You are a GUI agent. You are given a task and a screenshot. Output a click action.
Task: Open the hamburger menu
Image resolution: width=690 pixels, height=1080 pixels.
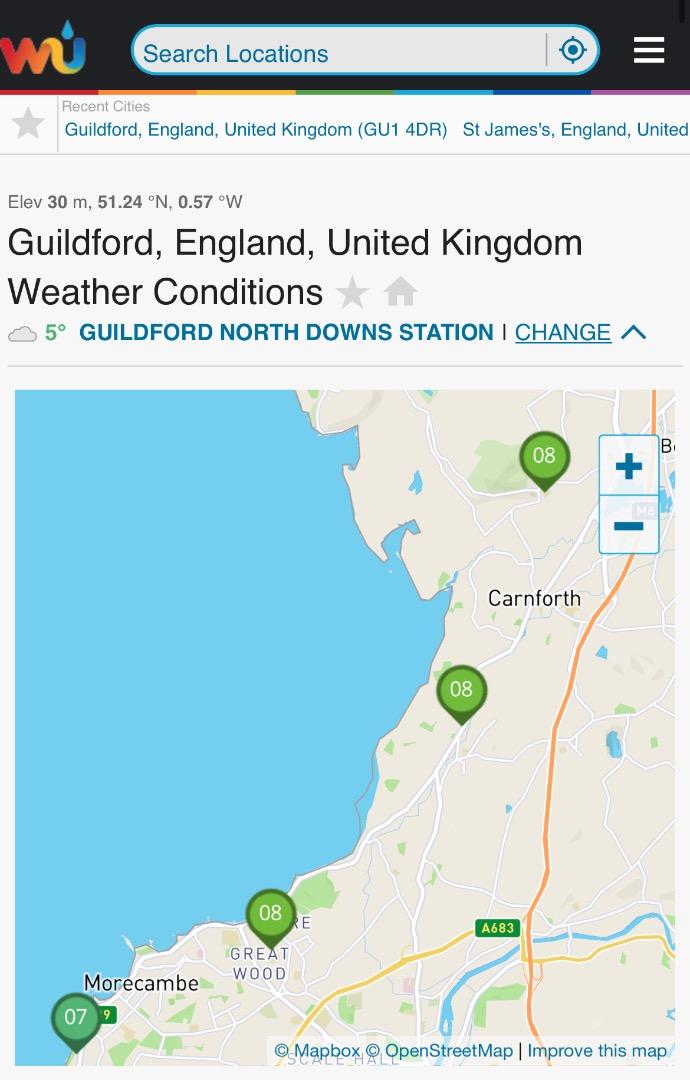coord(649,50)
